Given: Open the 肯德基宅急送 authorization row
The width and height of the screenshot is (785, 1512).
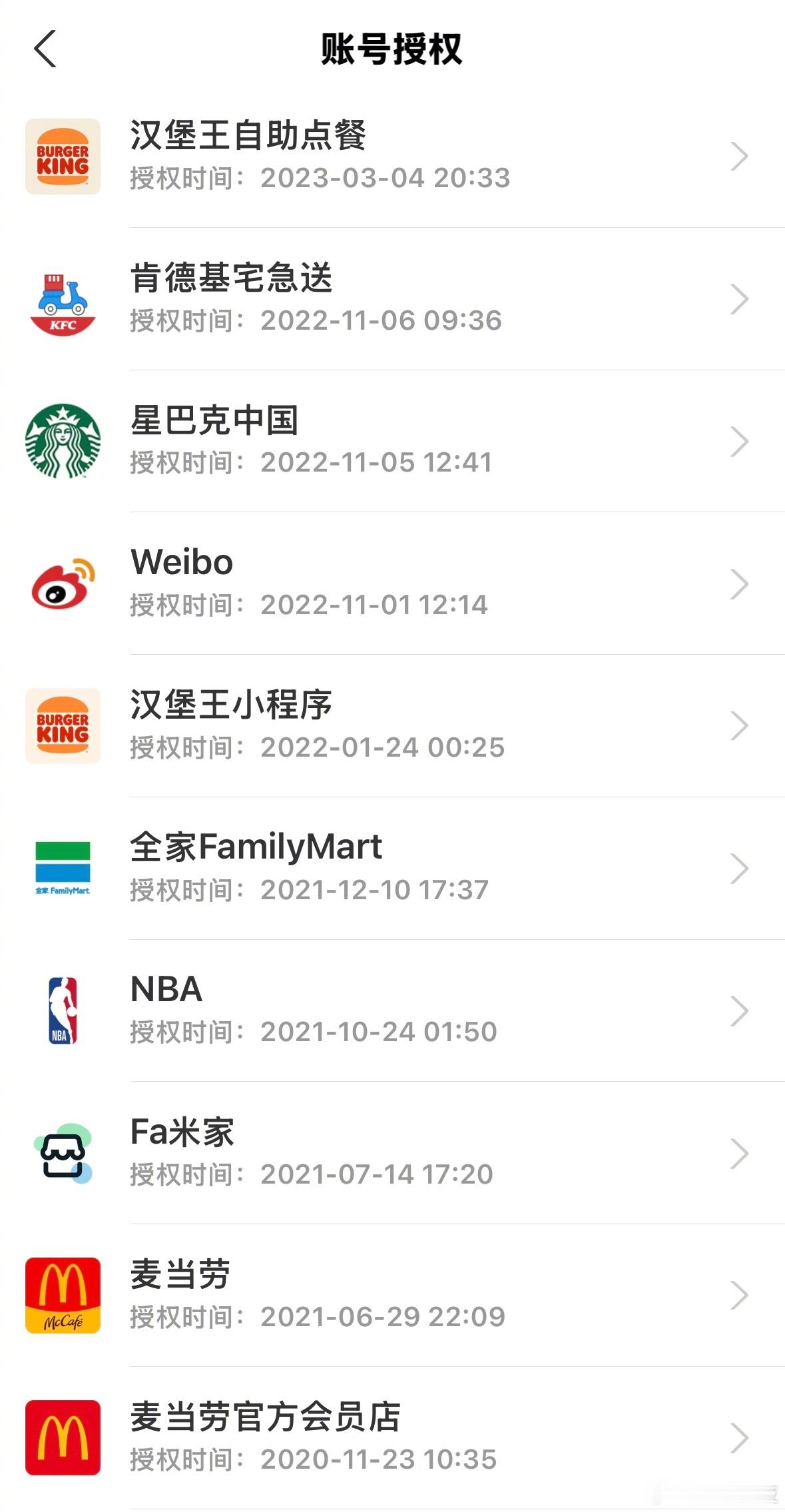Looking at the screenshot, I should (x=393, y=299).
